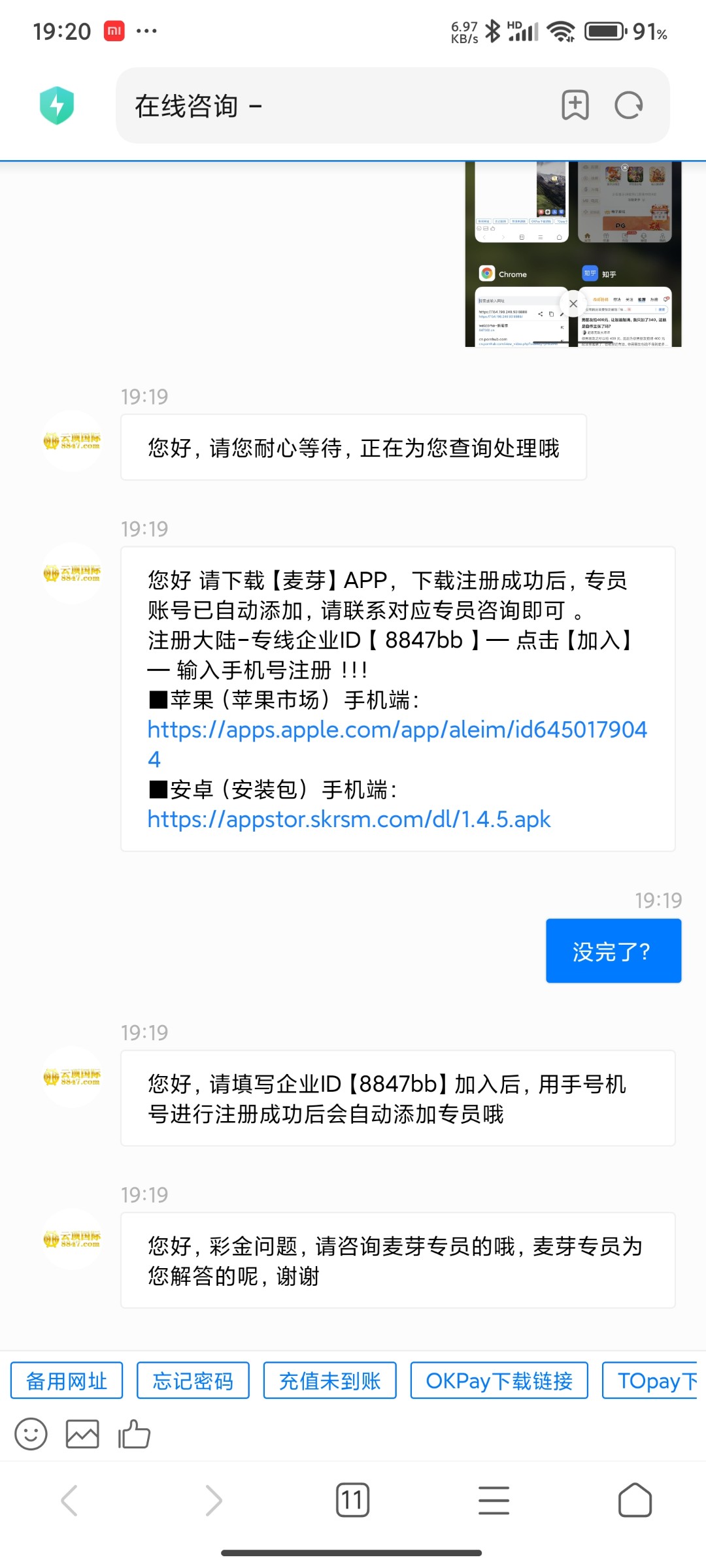Click the 备用网址 quick reply
Screen dimensions: 706x1568
point(66,1380)
